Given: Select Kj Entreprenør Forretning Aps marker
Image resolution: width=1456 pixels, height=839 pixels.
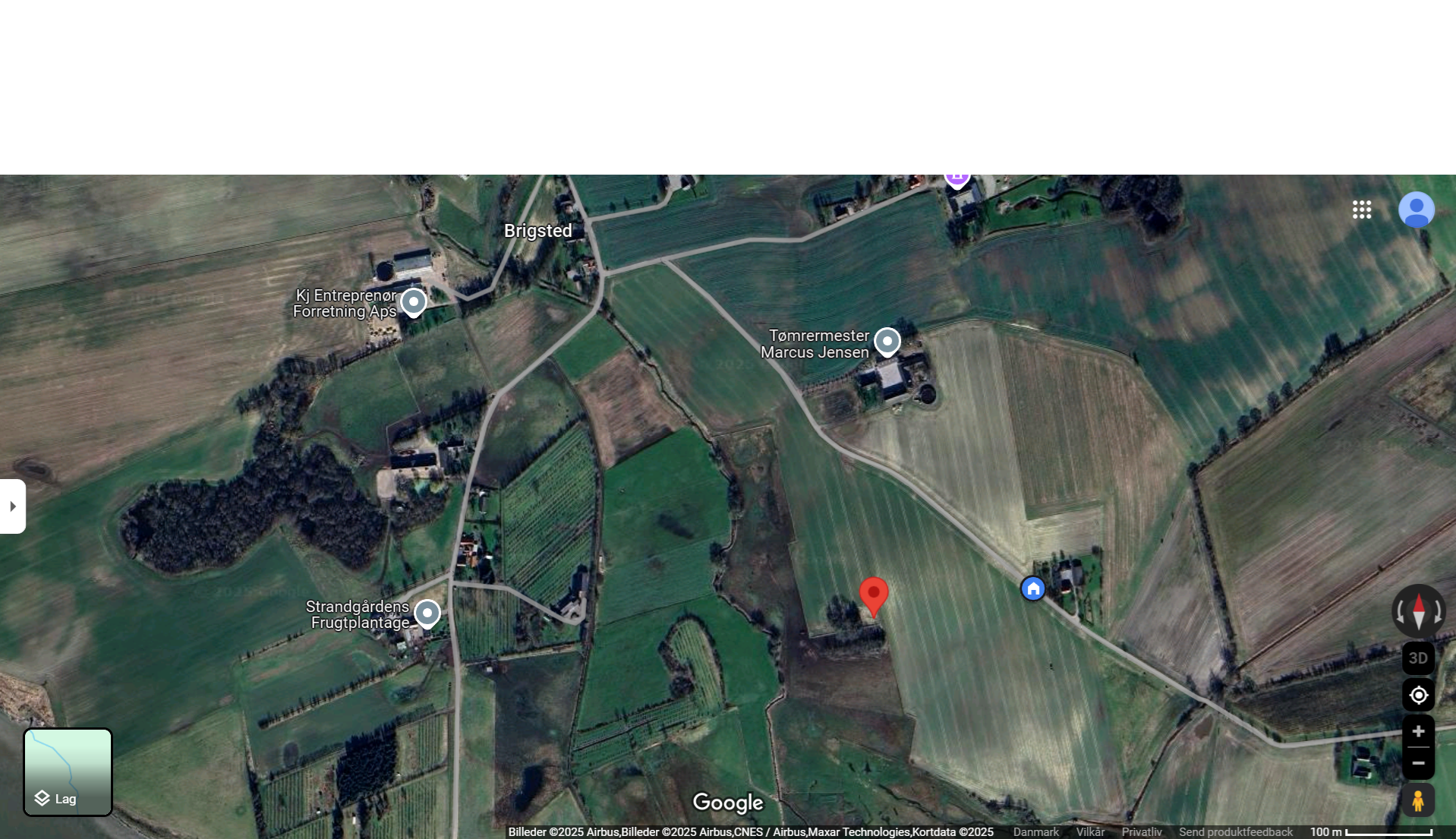Looking at the screenshot, I should click(x=414, y=302).
